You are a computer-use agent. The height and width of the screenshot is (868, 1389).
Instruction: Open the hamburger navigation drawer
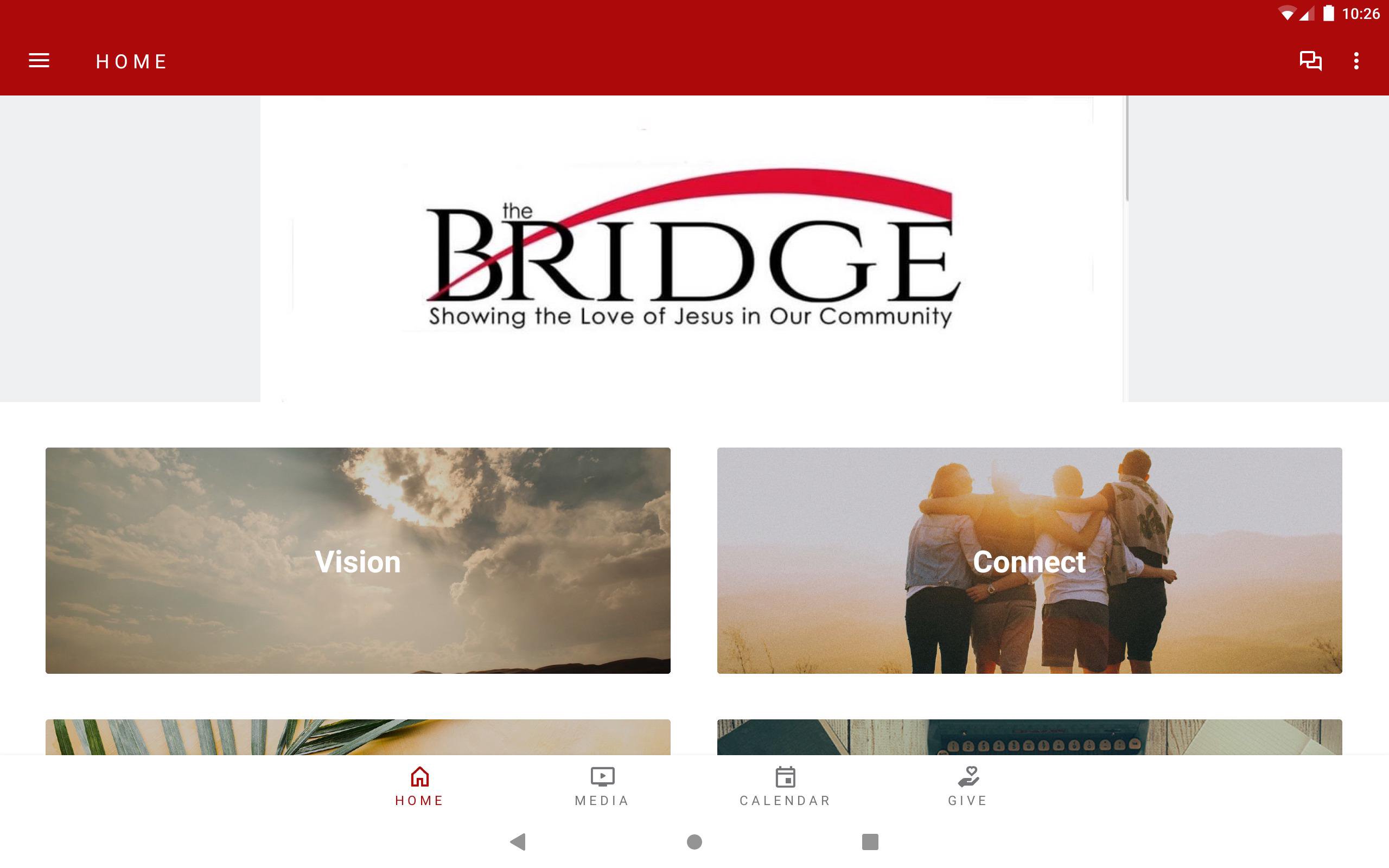click(x=39, y=61)
